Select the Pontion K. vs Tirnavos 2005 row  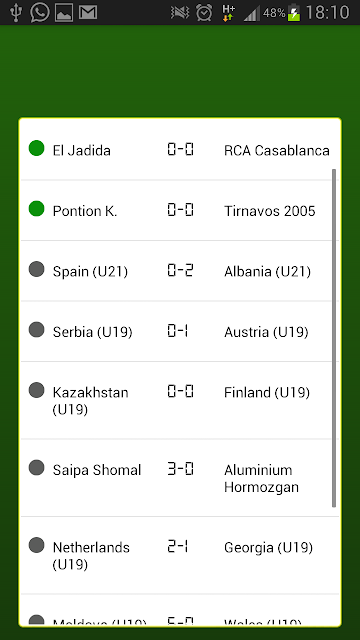(x=180, y=210)
